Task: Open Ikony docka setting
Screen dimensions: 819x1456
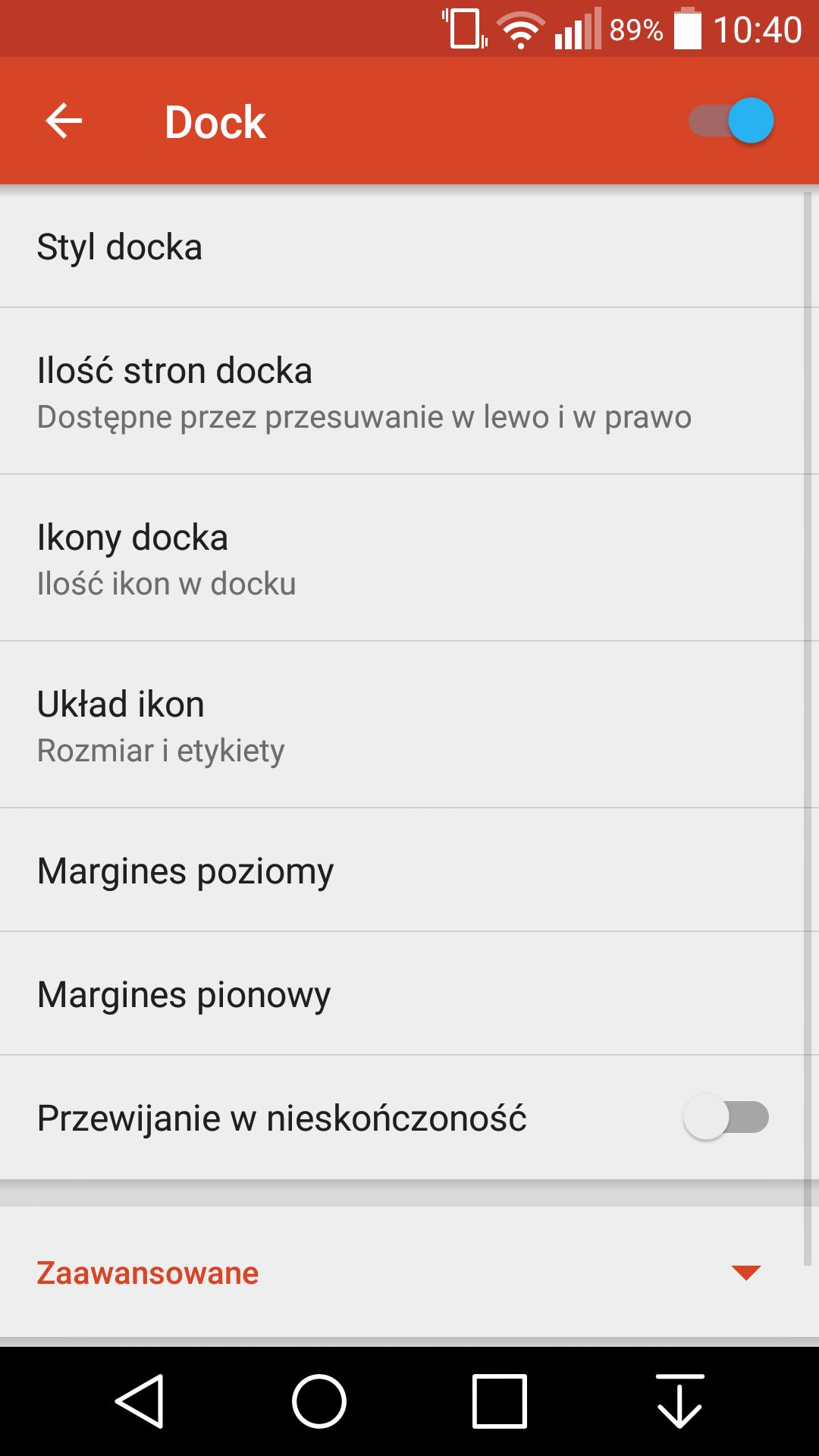Action: (402, 558)
